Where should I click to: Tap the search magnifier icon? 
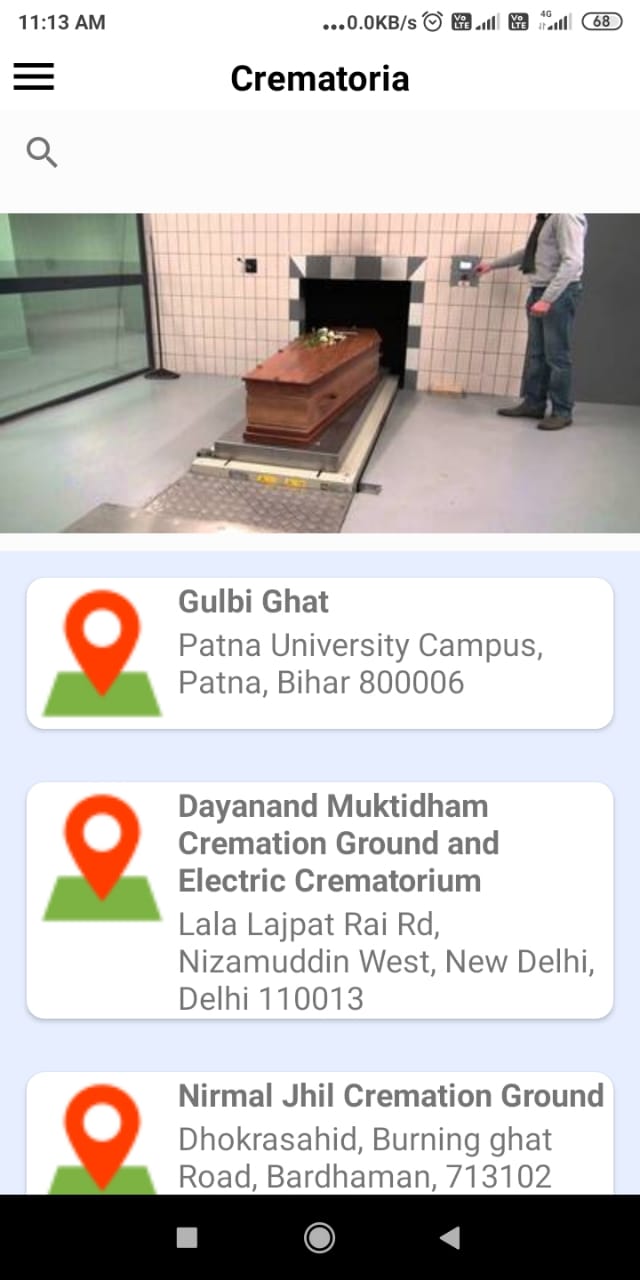coord(42,152)
